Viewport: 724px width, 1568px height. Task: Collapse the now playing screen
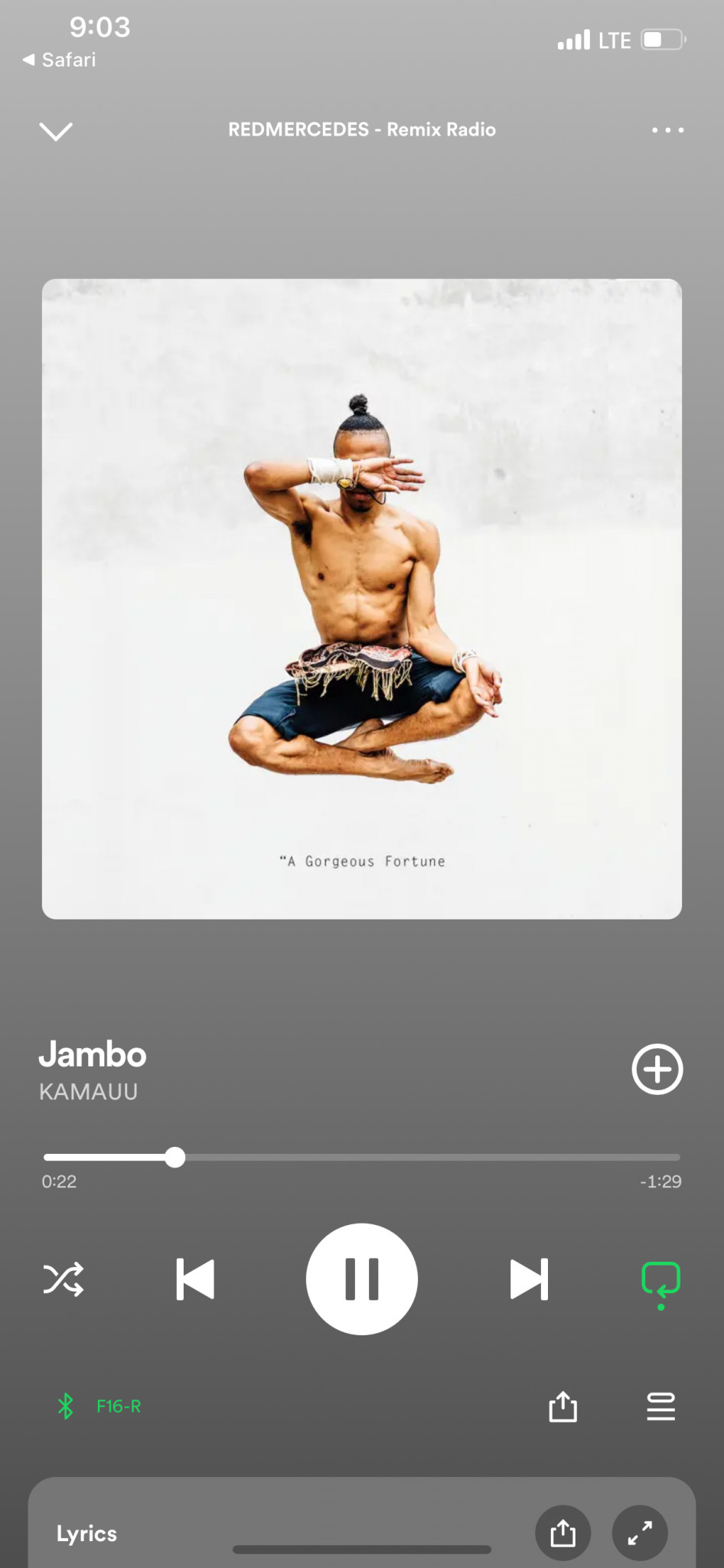56,131
